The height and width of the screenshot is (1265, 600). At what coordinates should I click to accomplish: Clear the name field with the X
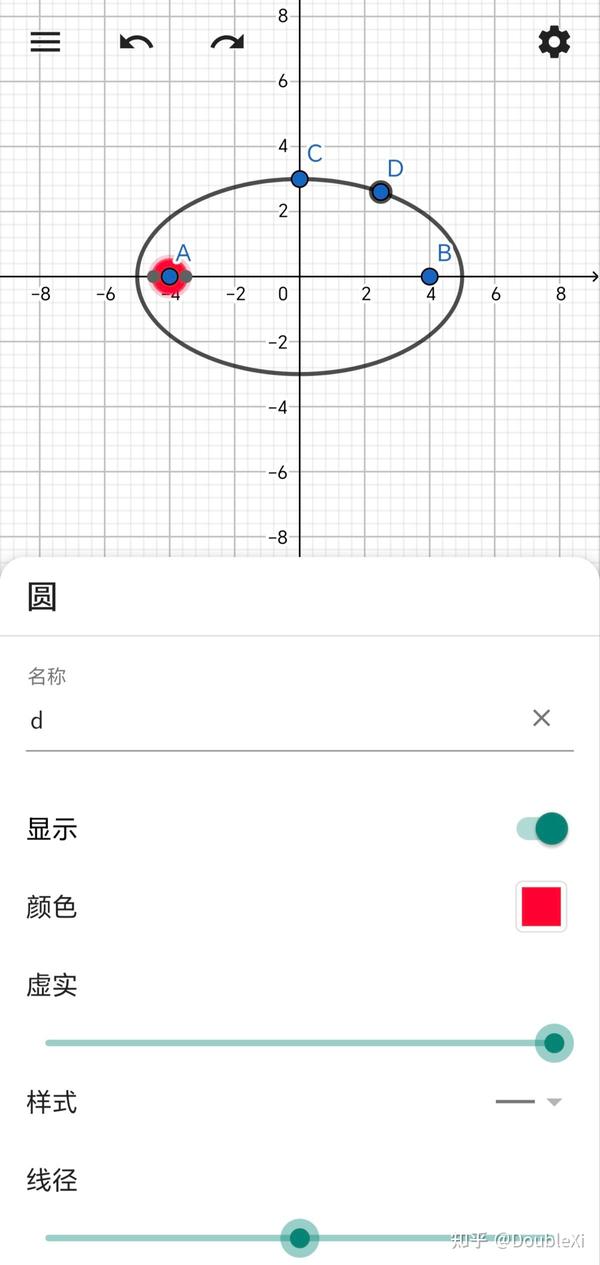(x=541, y=717)
